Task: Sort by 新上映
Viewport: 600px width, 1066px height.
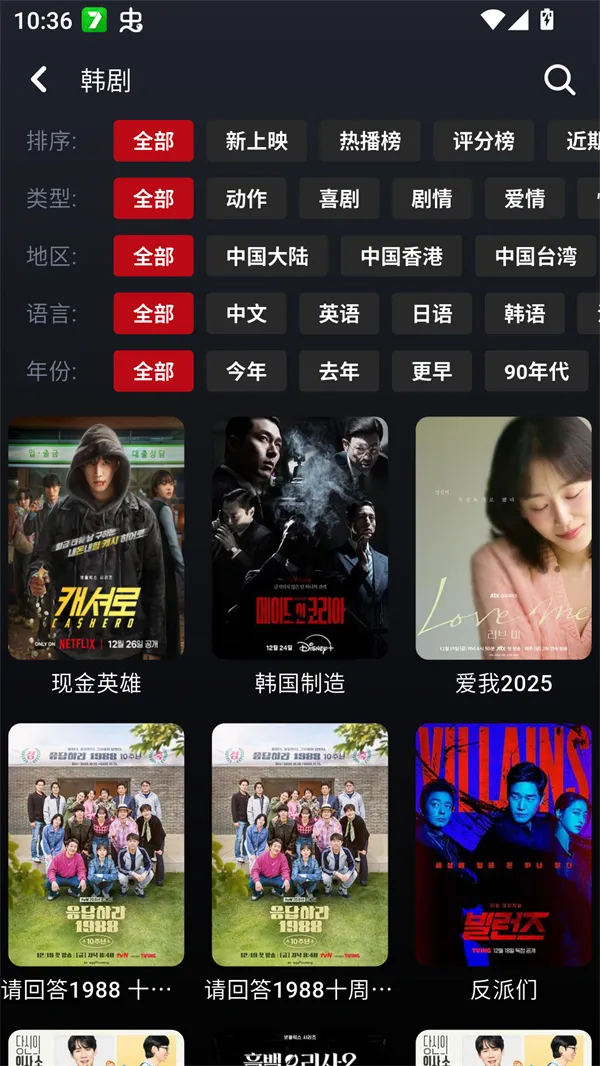Action: 256,141
